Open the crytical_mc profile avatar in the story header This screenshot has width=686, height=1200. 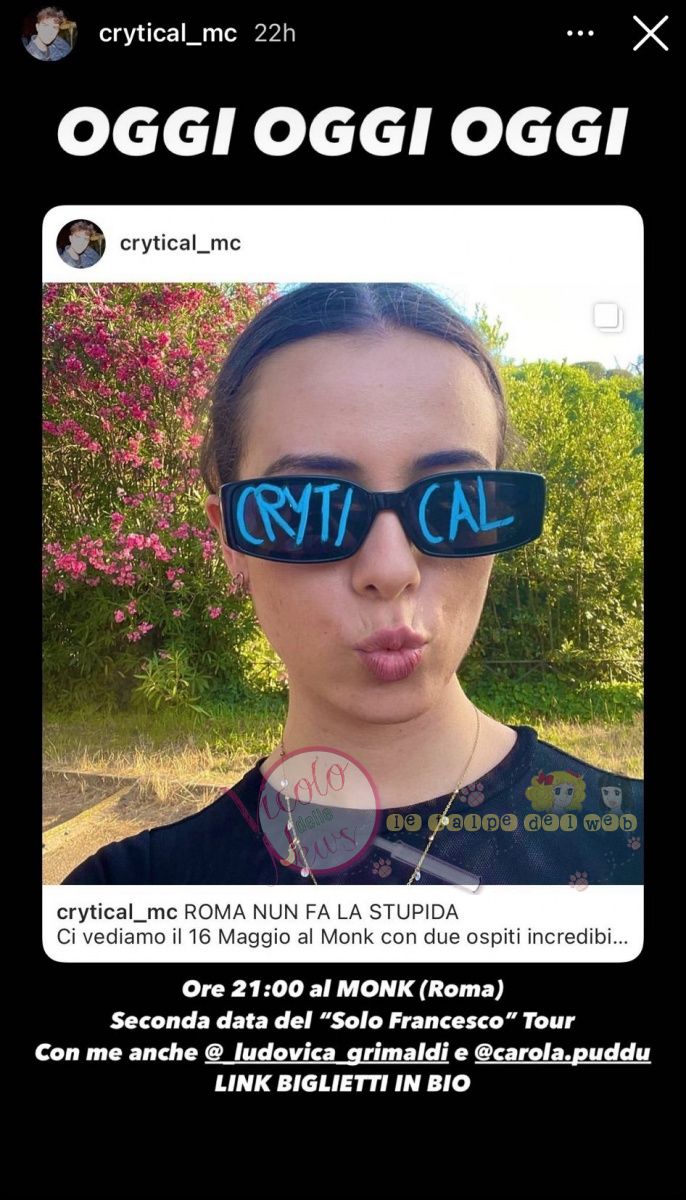click(49, 34)
